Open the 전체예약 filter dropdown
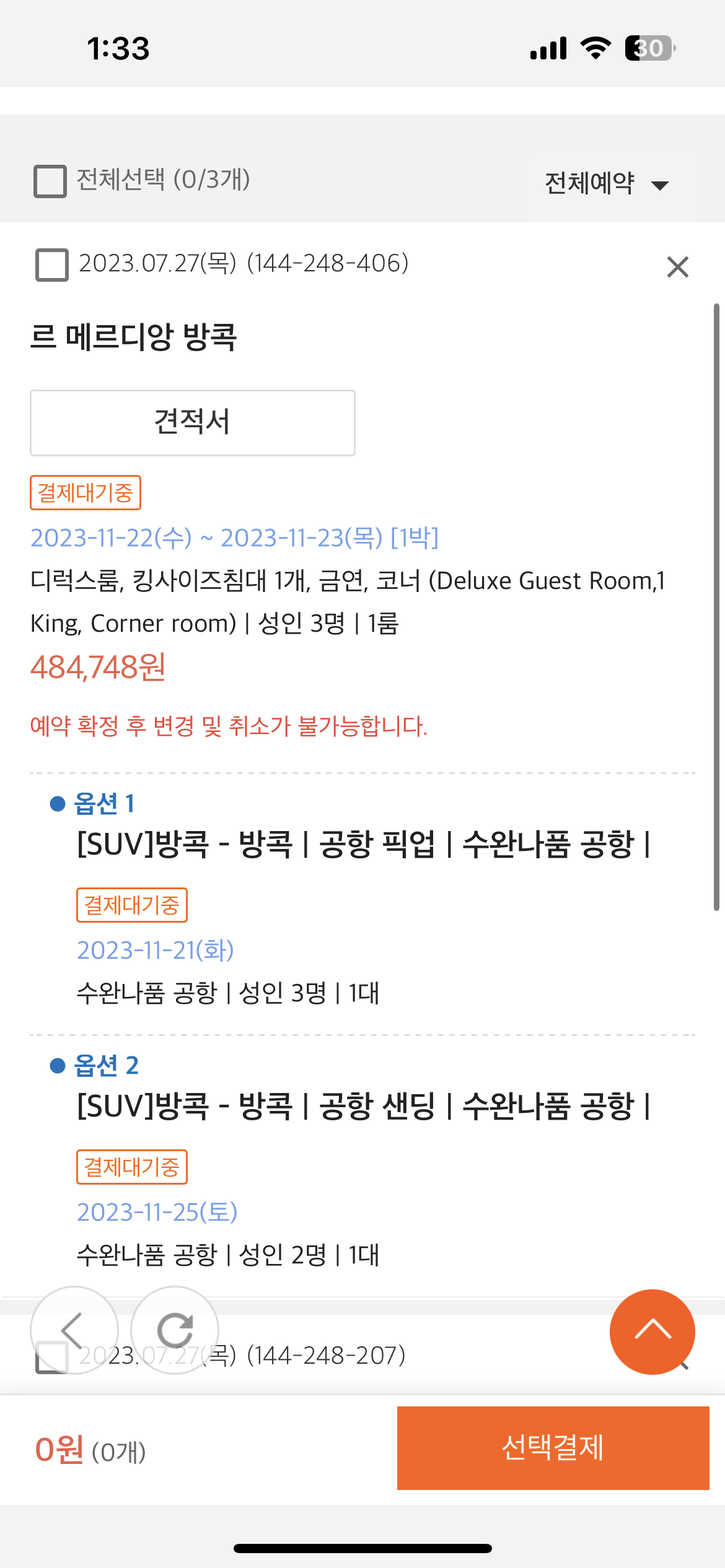 click(x=606, y=184)
